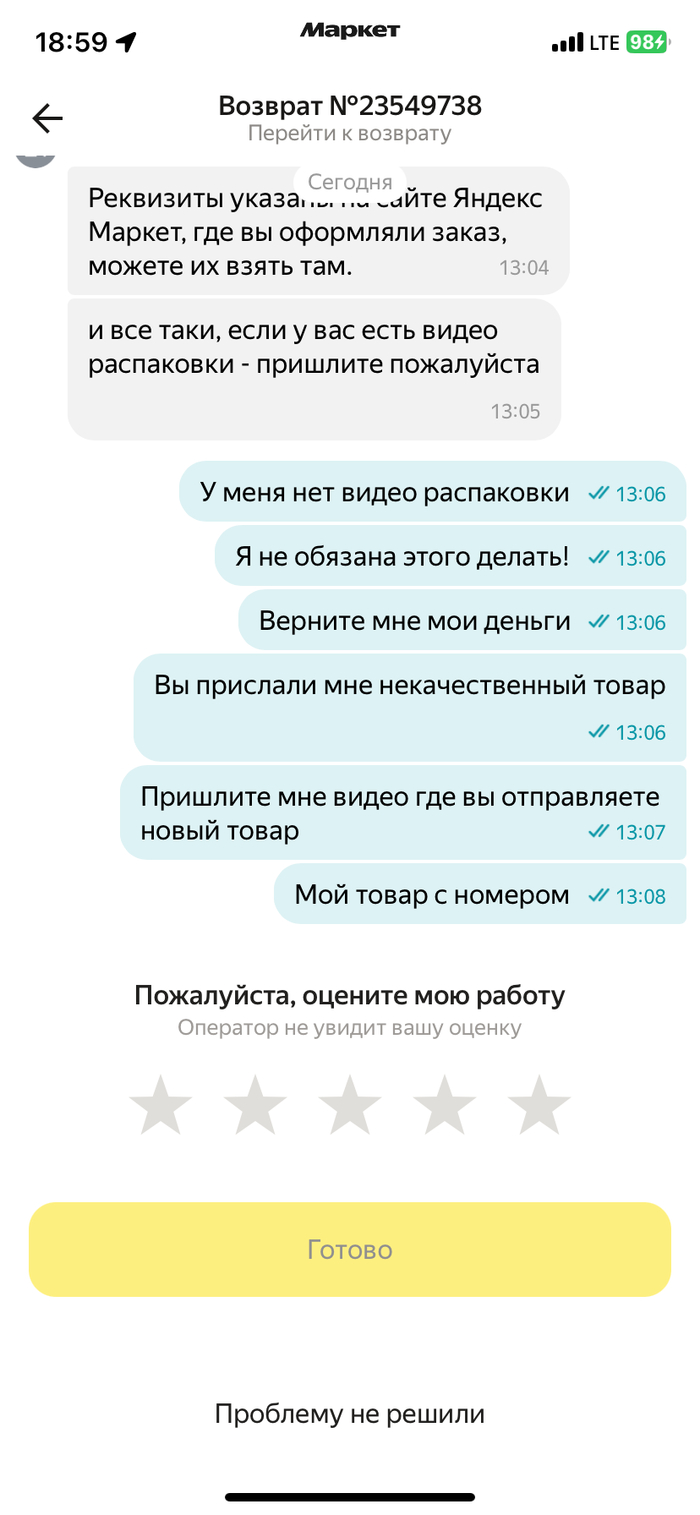This screenshot has width=700, height=1515.
Task: Go back using the arrow icon
Action: point(47,119)
